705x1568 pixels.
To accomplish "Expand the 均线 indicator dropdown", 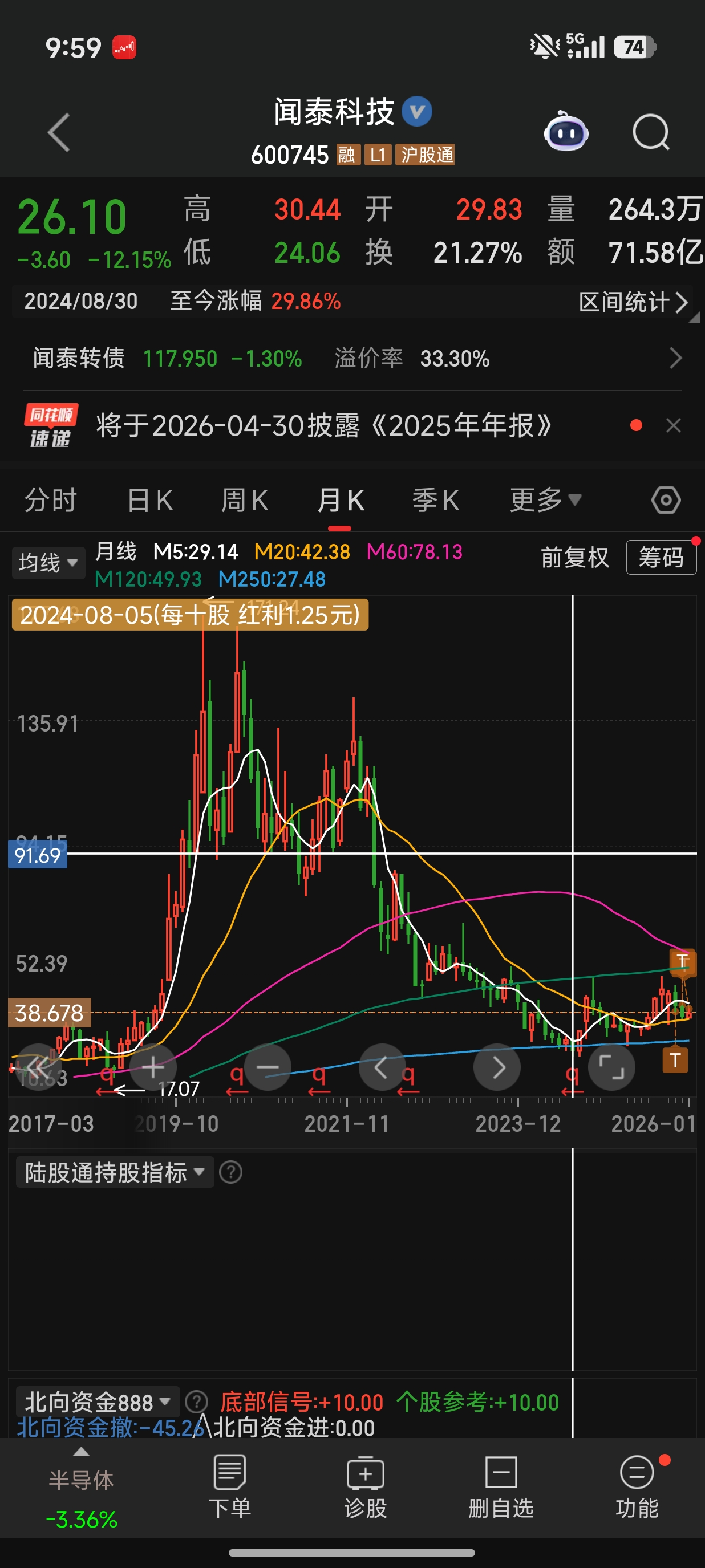I will pyautogui.click(x=48, y=562).
